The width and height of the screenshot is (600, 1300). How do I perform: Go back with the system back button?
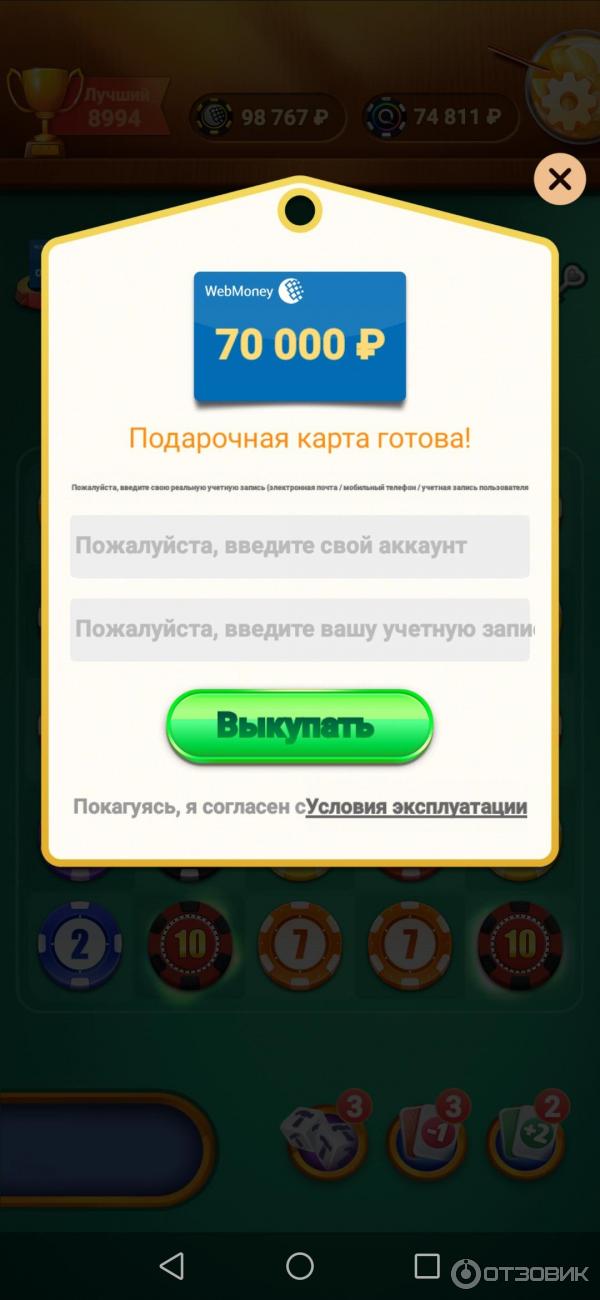[x=172, y=1266]
